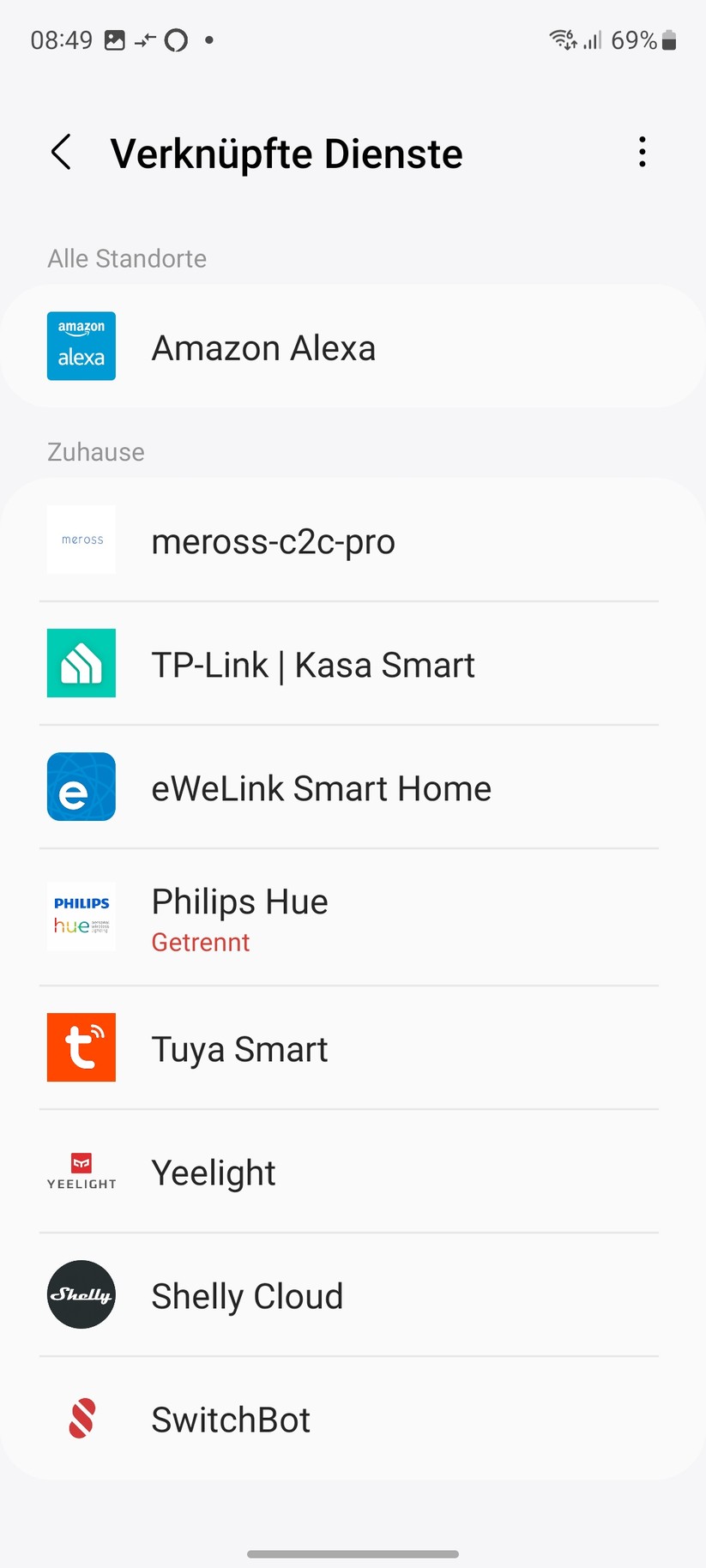The image size is (706, 1568).
Task: Open the Amazon Alexa service icon
Action: 81,346
